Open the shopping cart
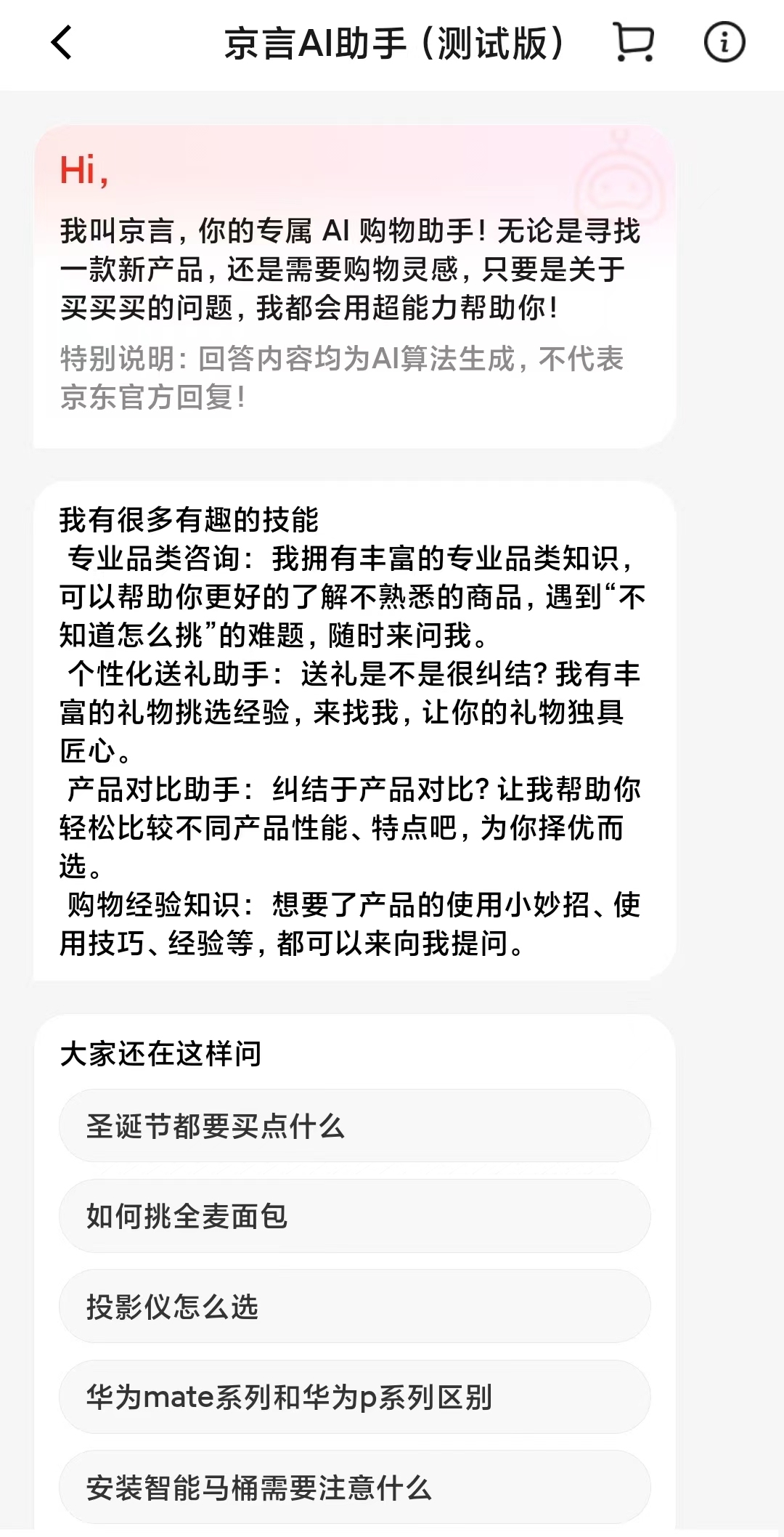Screen dimensions: 784x1537 coord(634,42)
